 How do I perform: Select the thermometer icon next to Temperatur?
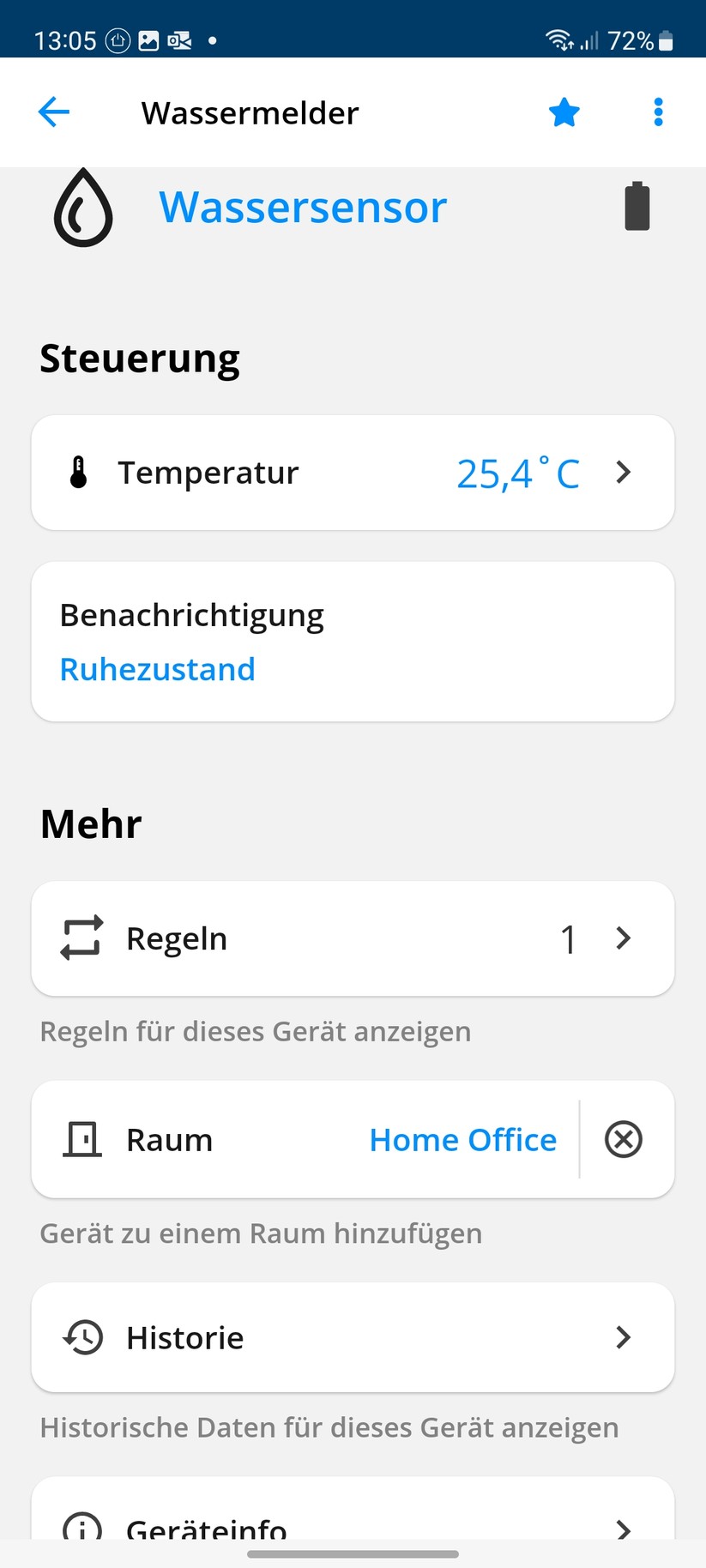point(79,472)
